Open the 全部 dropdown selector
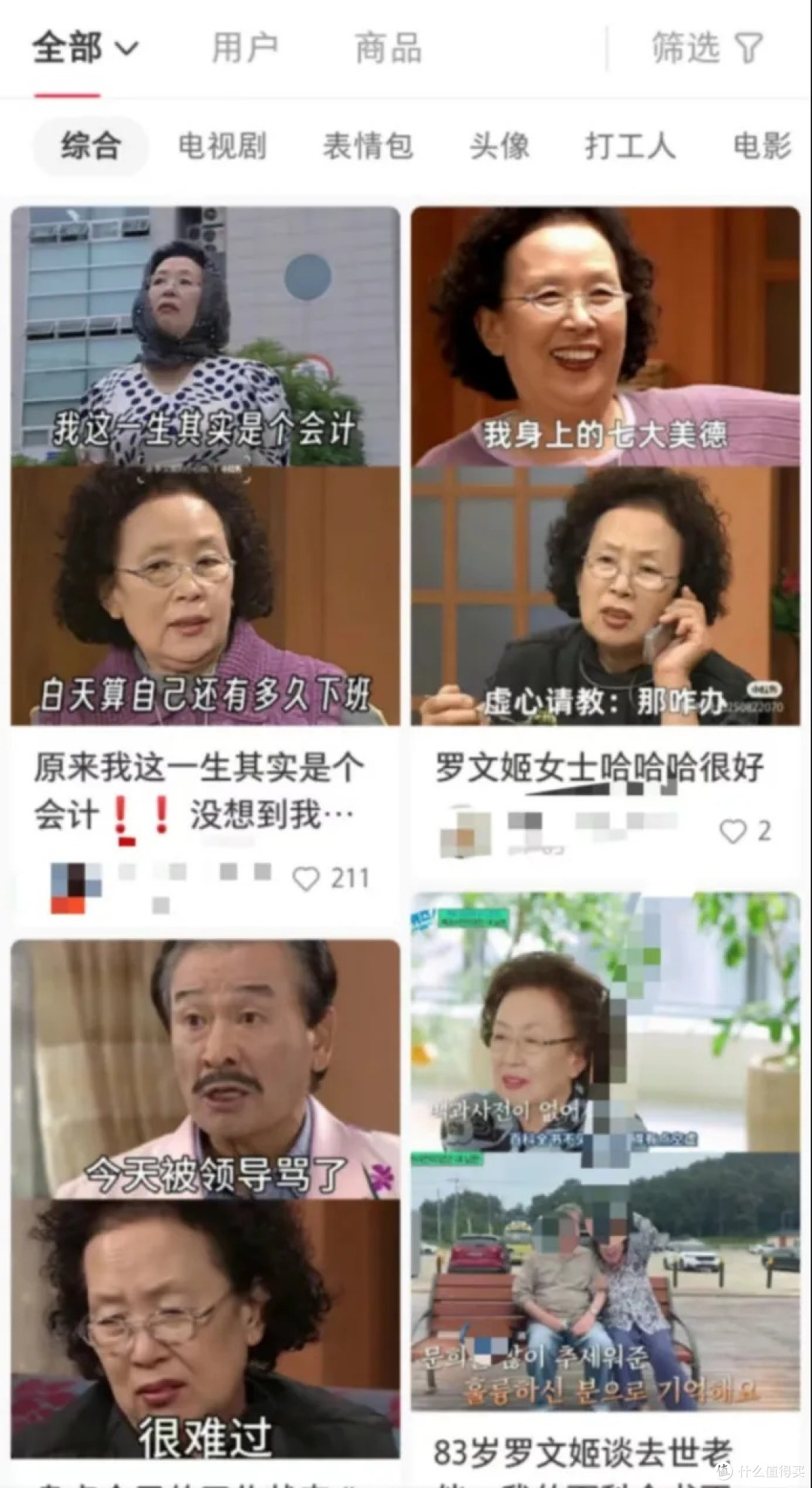Image resolution: width=812 pixels, height=1488 pixels. pos(83,48)
